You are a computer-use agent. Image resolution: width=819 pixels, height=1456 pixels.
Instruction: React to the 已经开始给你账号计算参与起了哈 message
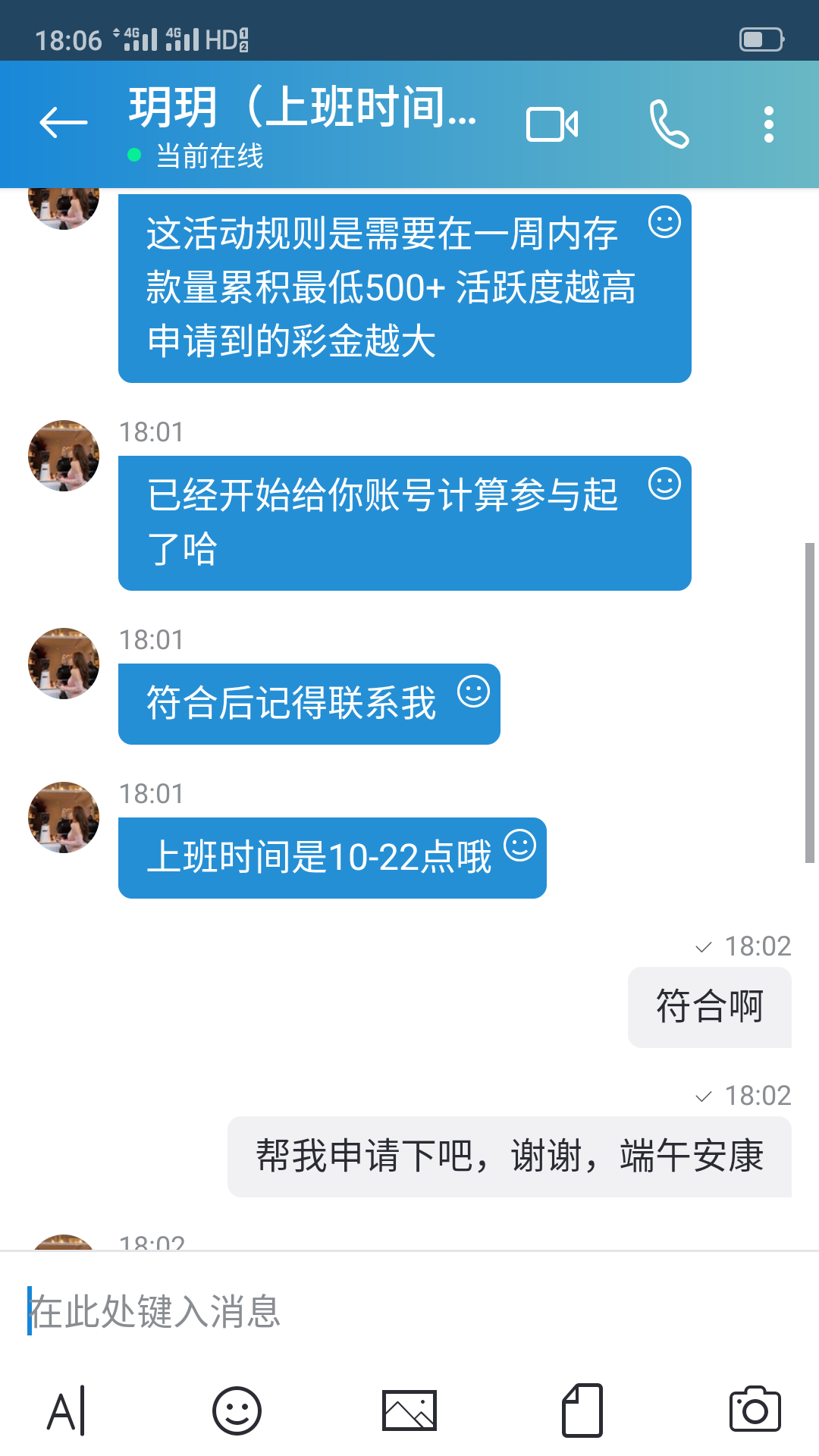tap(665, 484)
